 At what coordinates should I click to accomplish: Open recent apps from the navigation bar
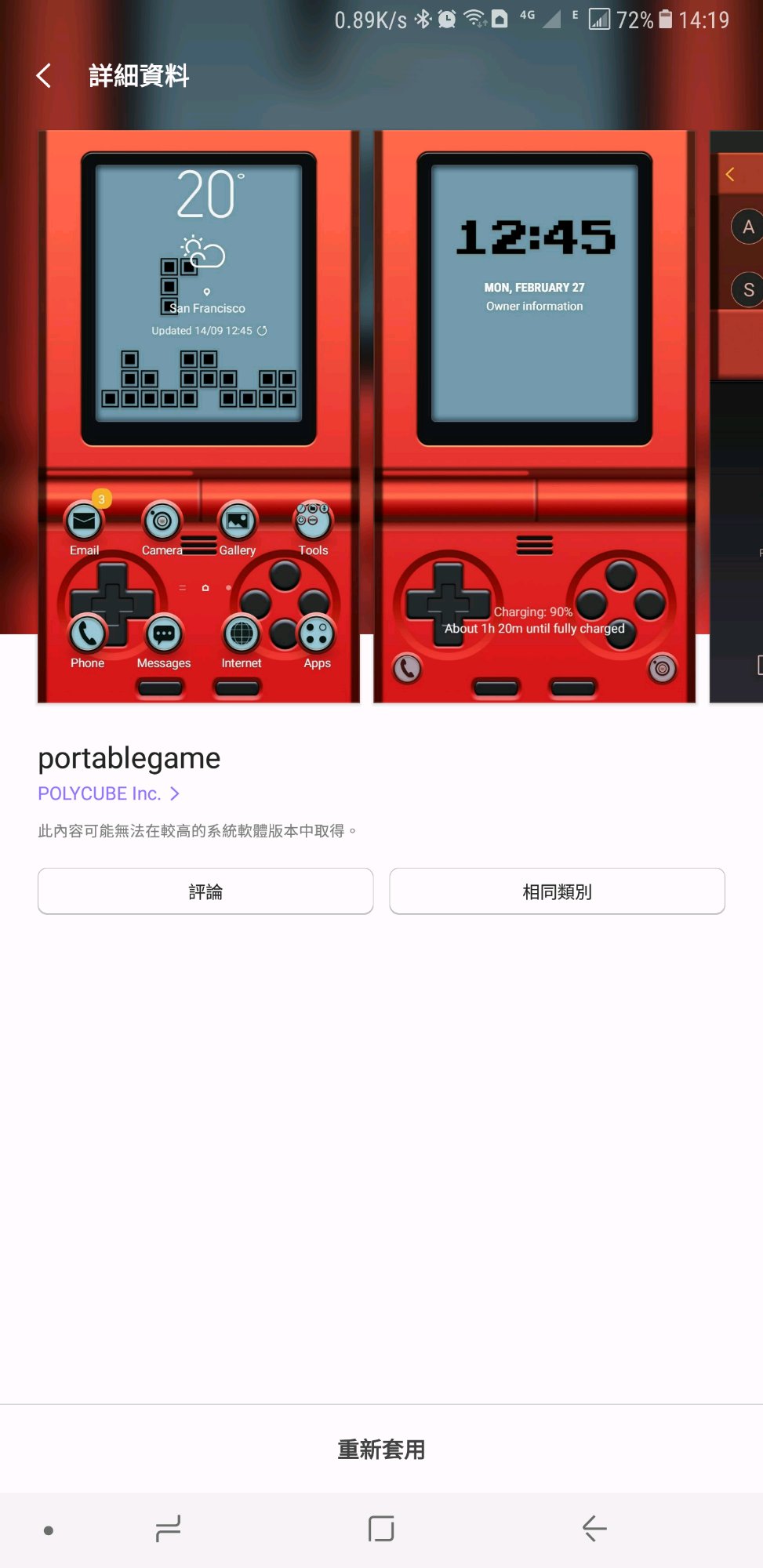[168, 1529]
